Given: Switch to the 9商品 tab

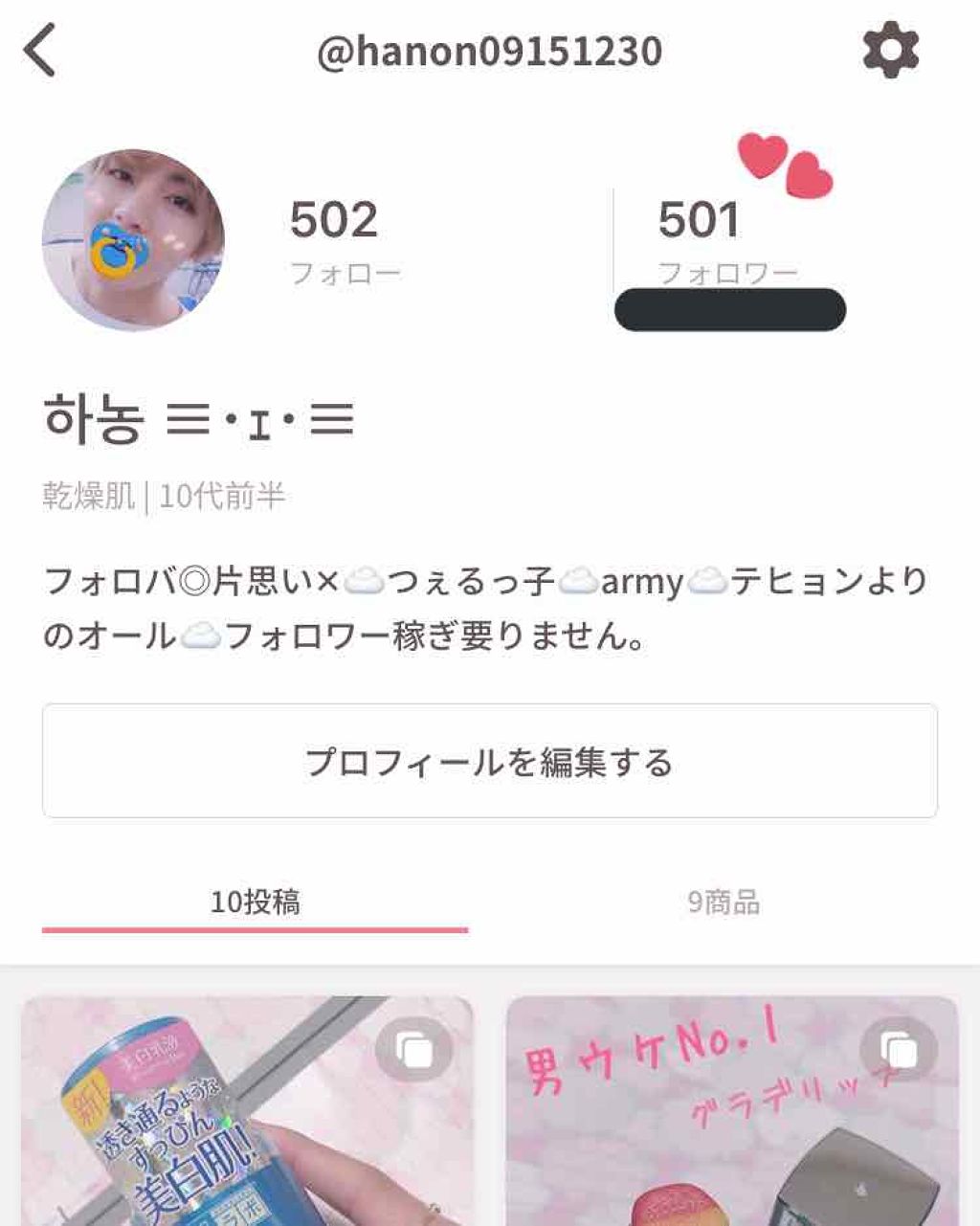Looking at the screenshot, I should pos(724,902).
